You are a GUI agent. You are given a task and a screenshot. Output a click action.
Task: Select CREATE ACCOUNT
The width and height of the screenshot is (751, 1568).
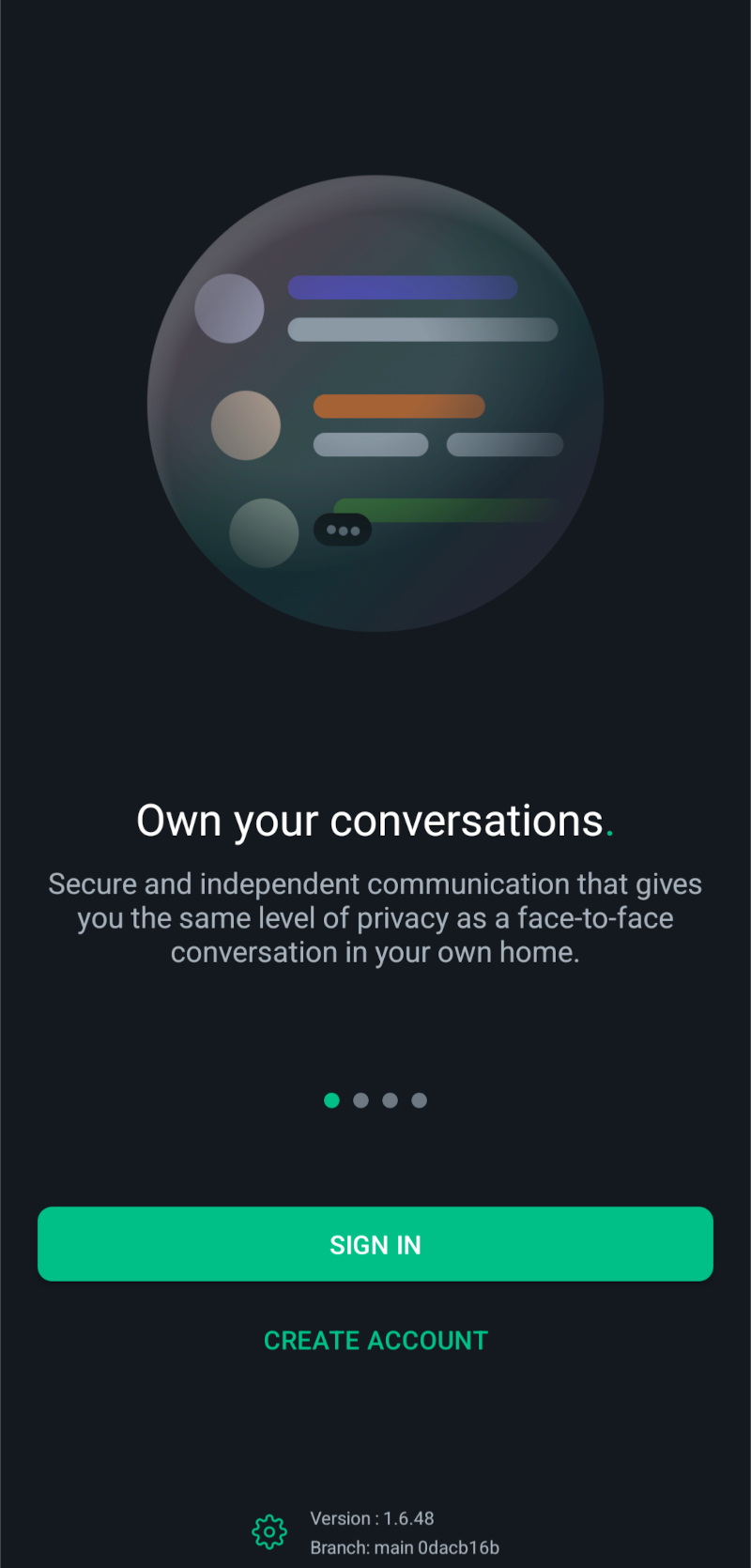coord(375,1341)
